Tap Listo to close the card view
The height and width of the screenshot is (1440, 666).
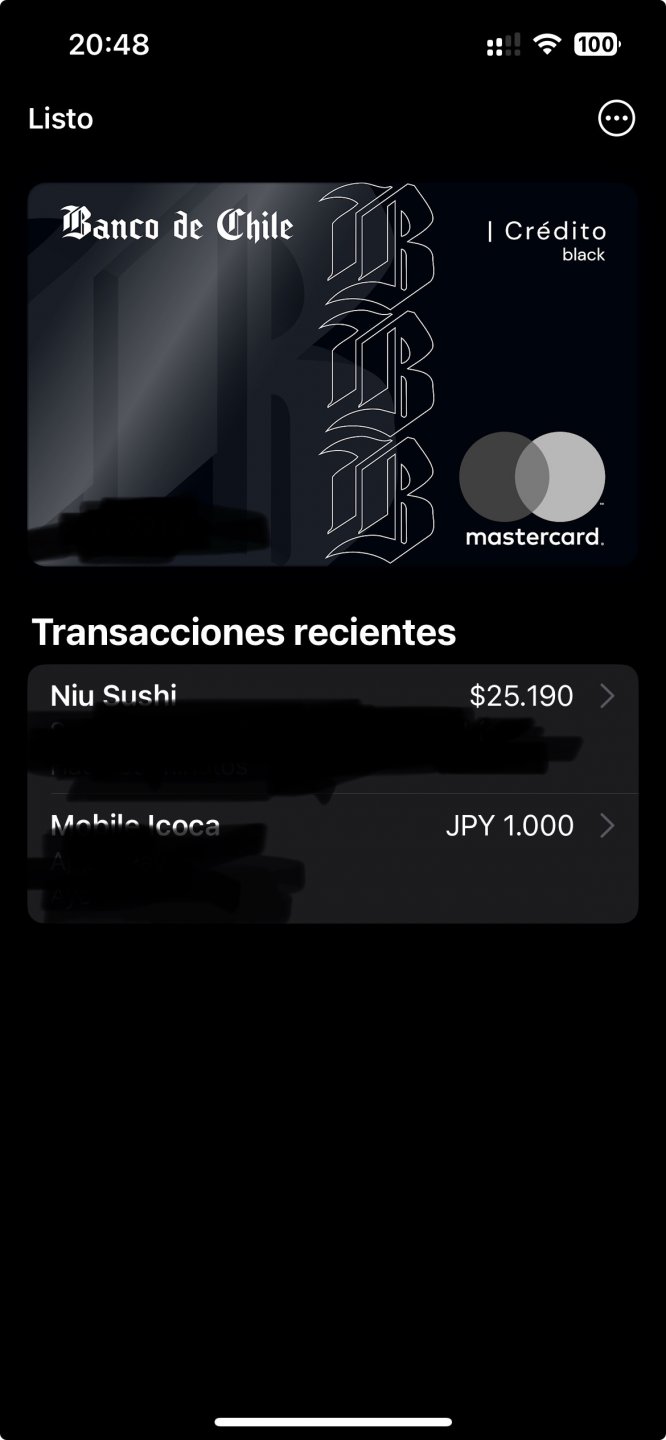[61, 119]
